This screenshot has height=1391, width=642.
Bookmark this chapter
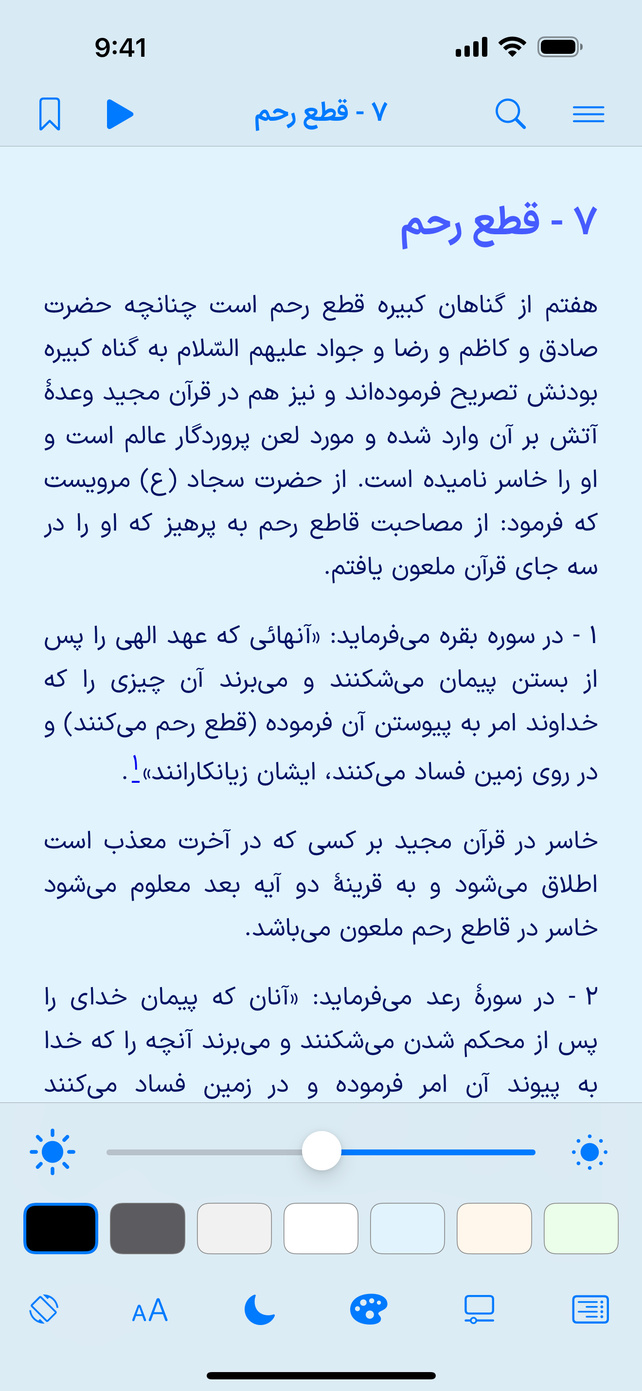(49, 114)
